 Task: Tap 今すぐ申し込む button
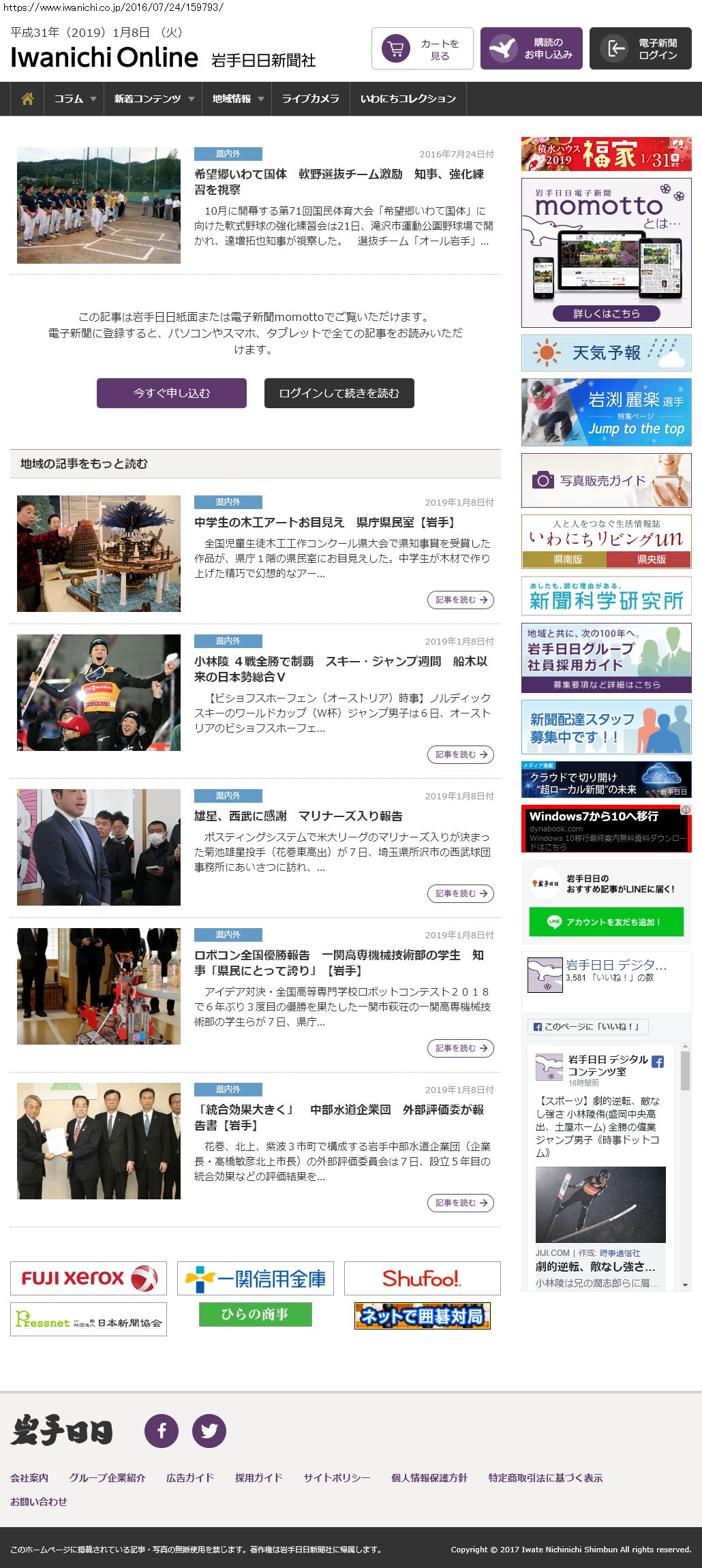tap(172, 393)
